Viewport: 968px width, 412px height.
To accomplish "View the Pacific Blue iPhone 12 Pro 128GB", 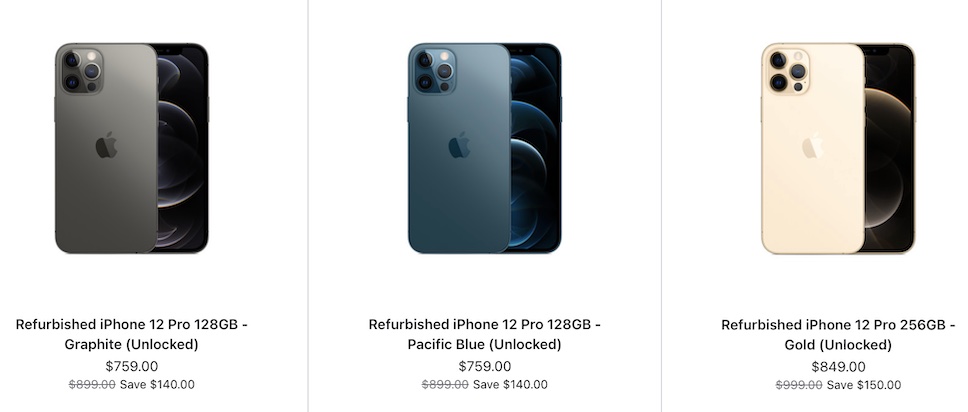I will tap(484, 334).
